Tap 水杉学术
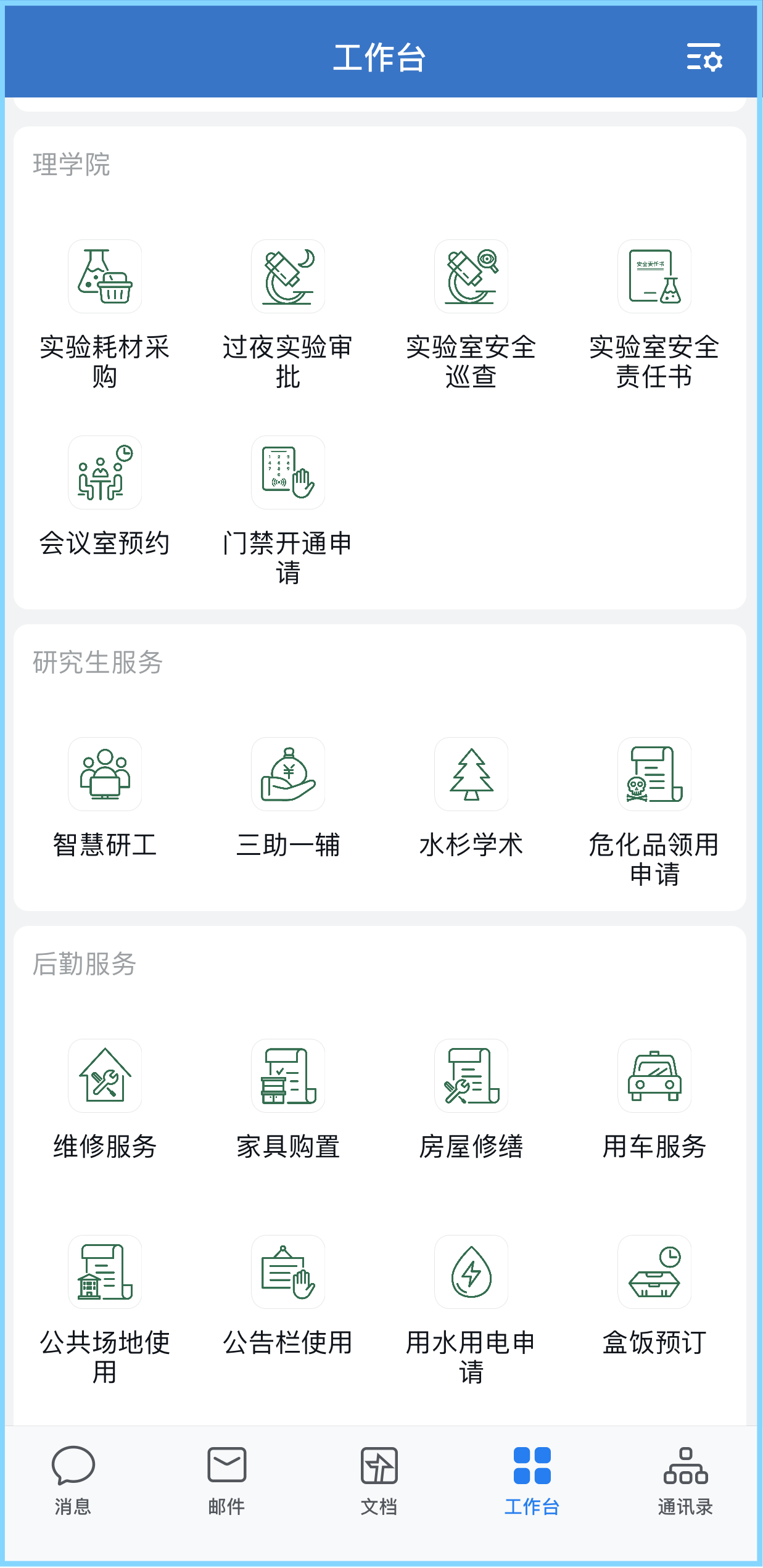 click(471, 798)
